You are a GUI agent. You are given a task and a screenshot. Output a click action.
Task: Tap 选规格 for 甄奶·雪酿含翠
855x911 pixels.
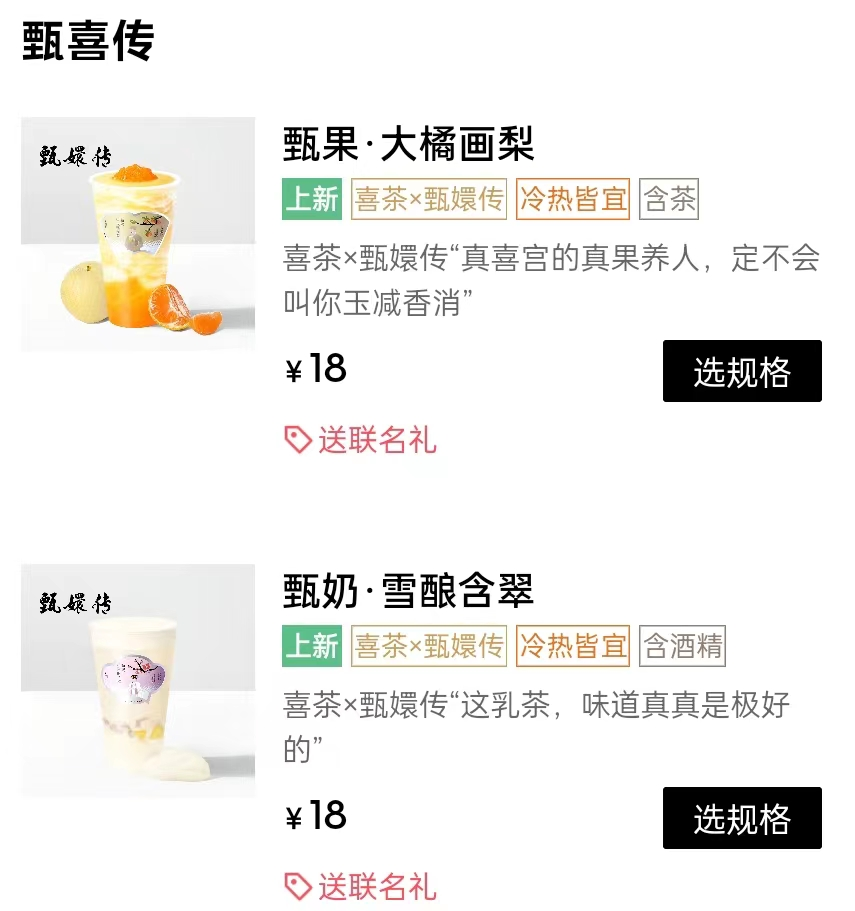(x=742, y=819)
